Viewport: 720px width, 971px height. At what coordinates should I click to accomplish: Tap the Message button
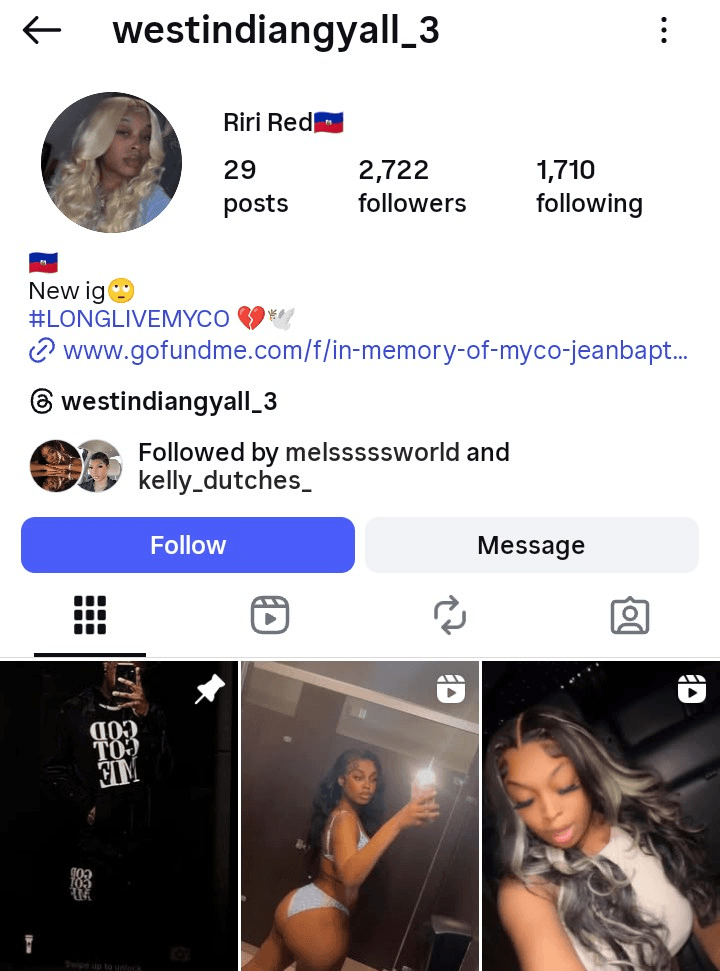pos(531,545)
